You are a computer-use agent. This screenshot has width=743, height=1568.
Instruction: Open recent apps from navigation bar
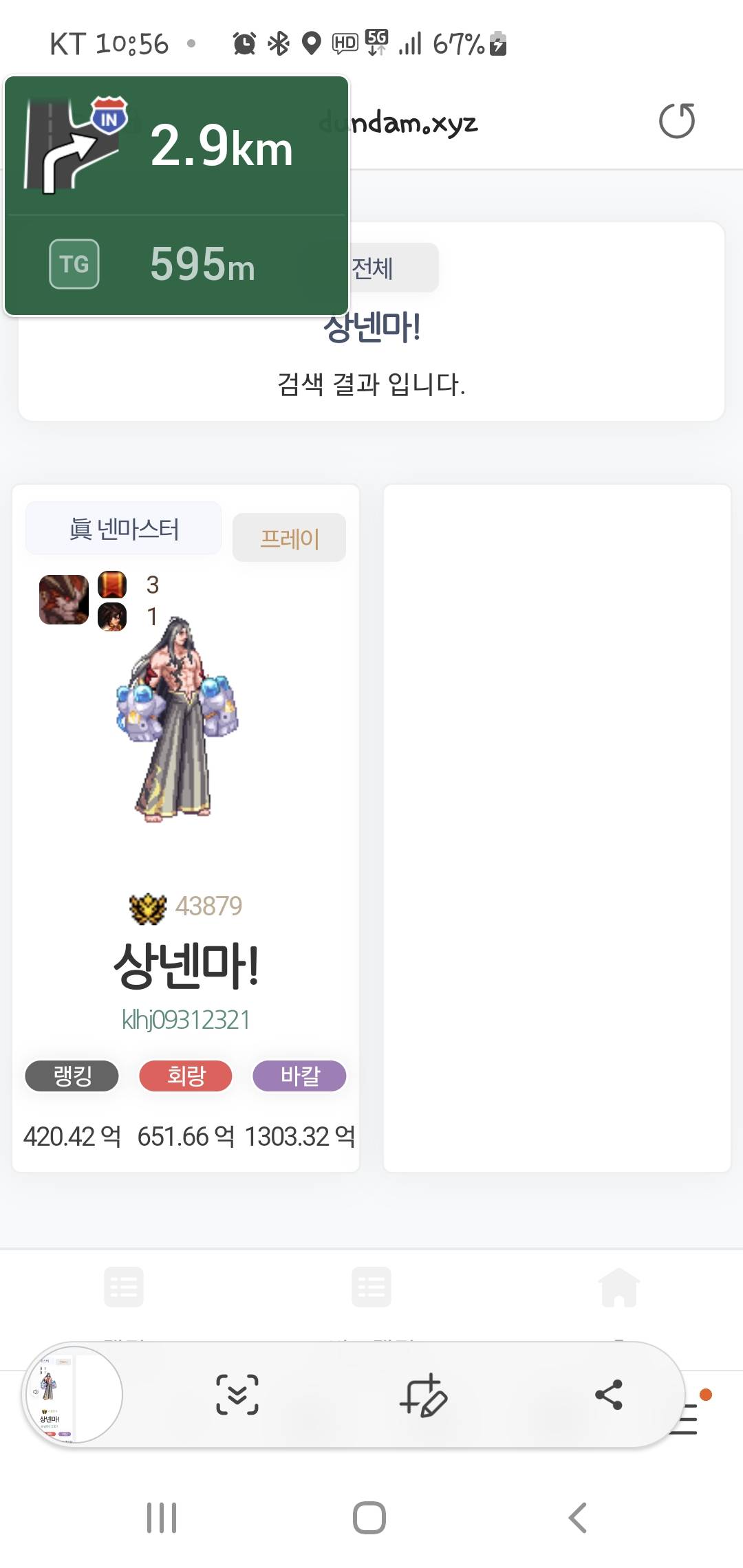point(162,1518)
